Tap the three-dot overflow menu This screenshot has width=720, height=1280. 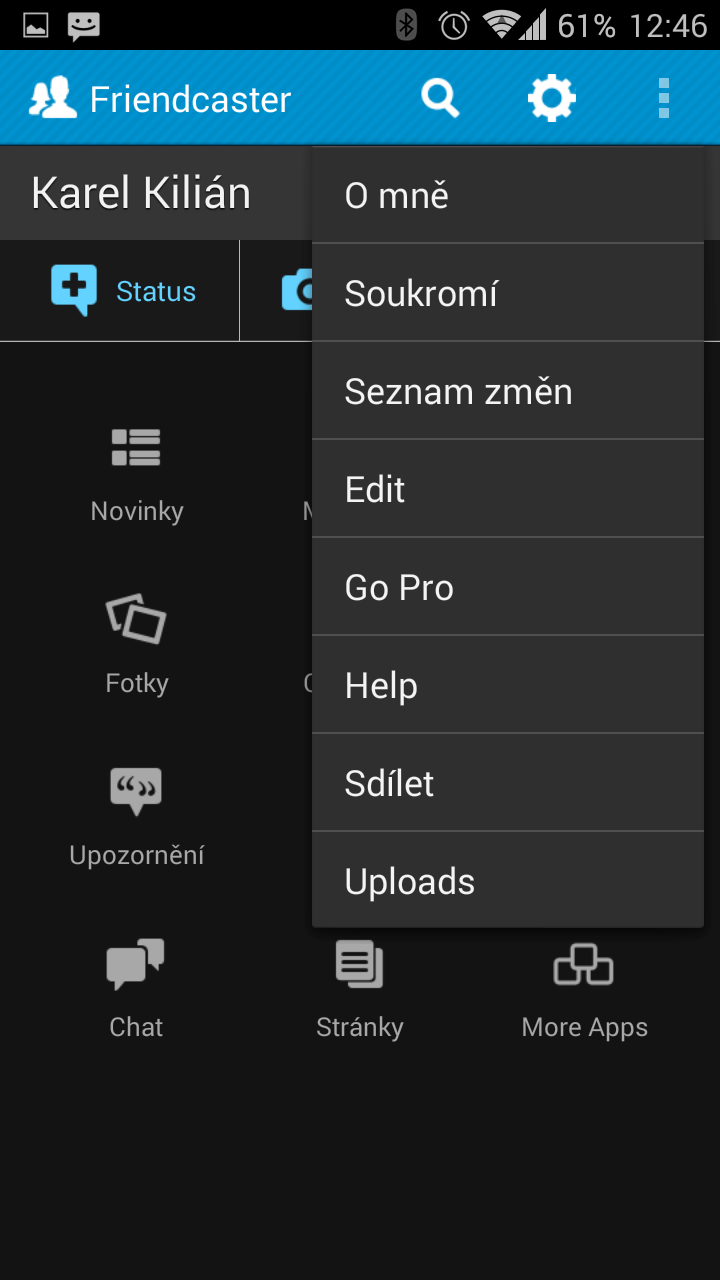tap(663, 98)
